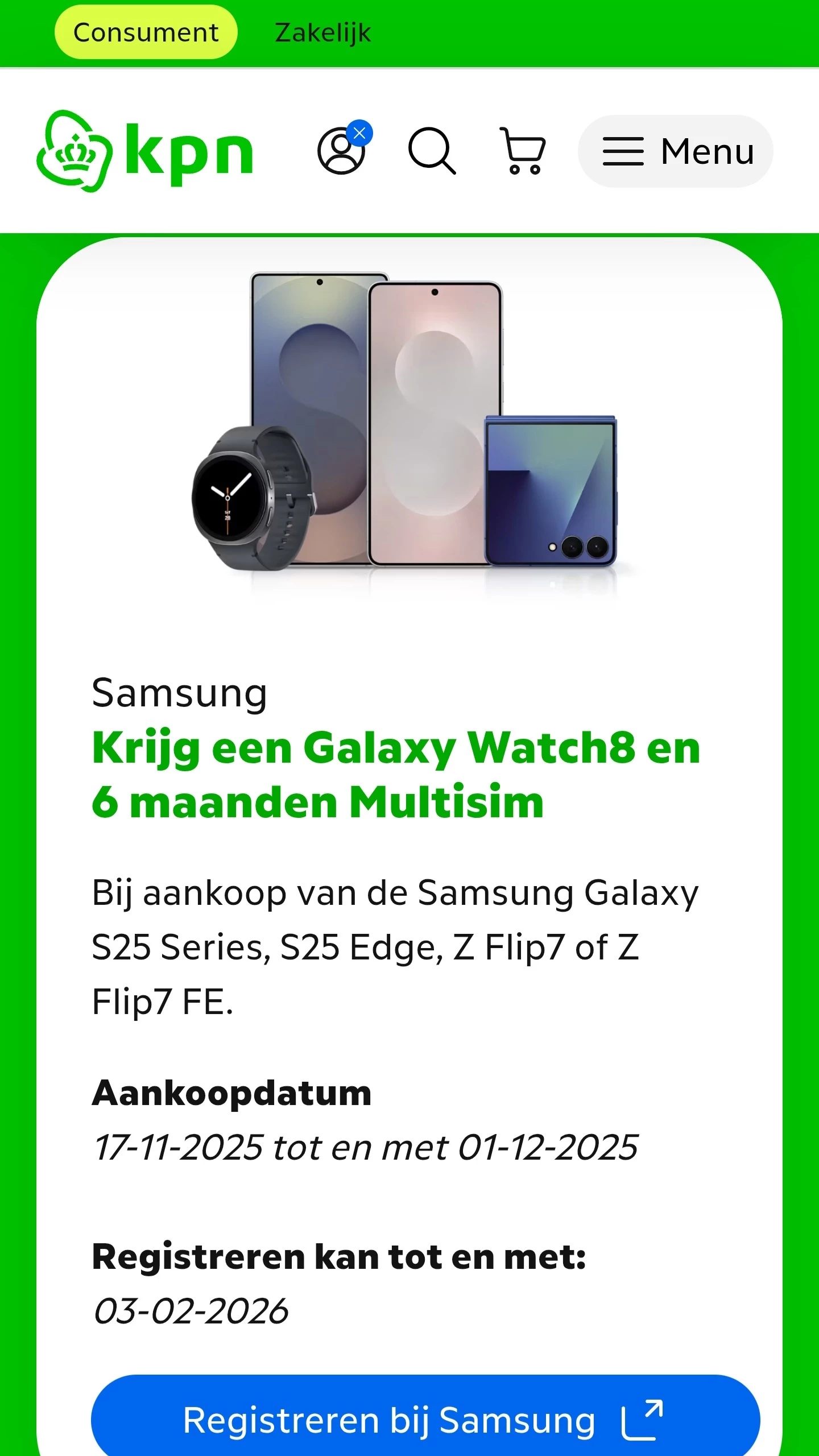The image size is (819, 1456).
Task: View the shopping cart
Action: click(x=523, y=151)
